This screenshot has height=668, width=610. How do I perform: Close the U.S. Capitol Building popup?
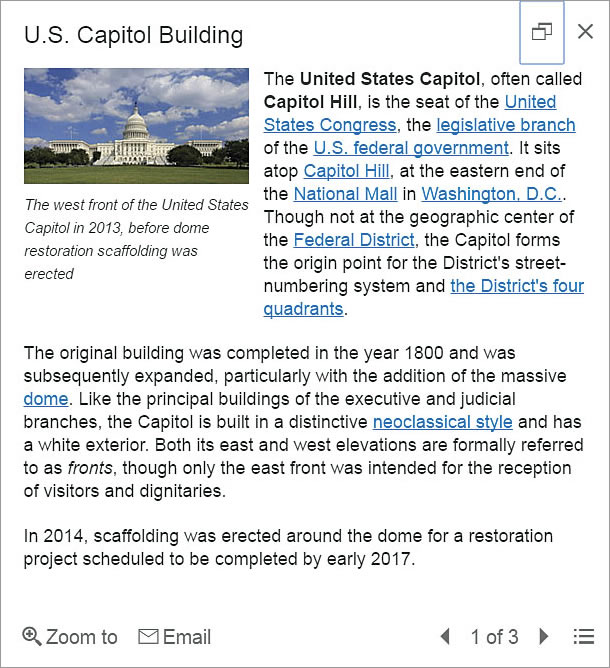coord(586,32)
